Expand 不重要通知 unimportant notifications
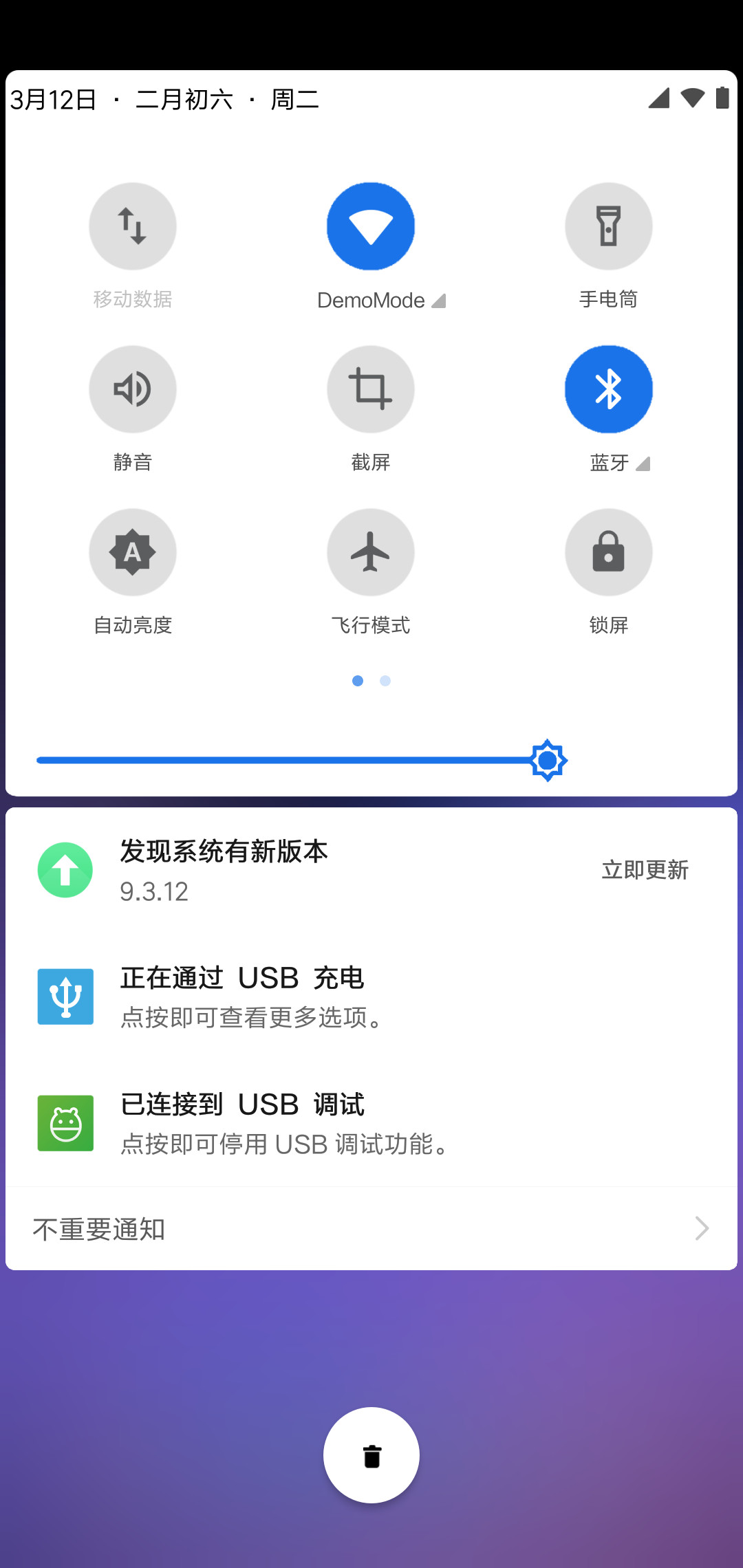 pos(371,1228)
